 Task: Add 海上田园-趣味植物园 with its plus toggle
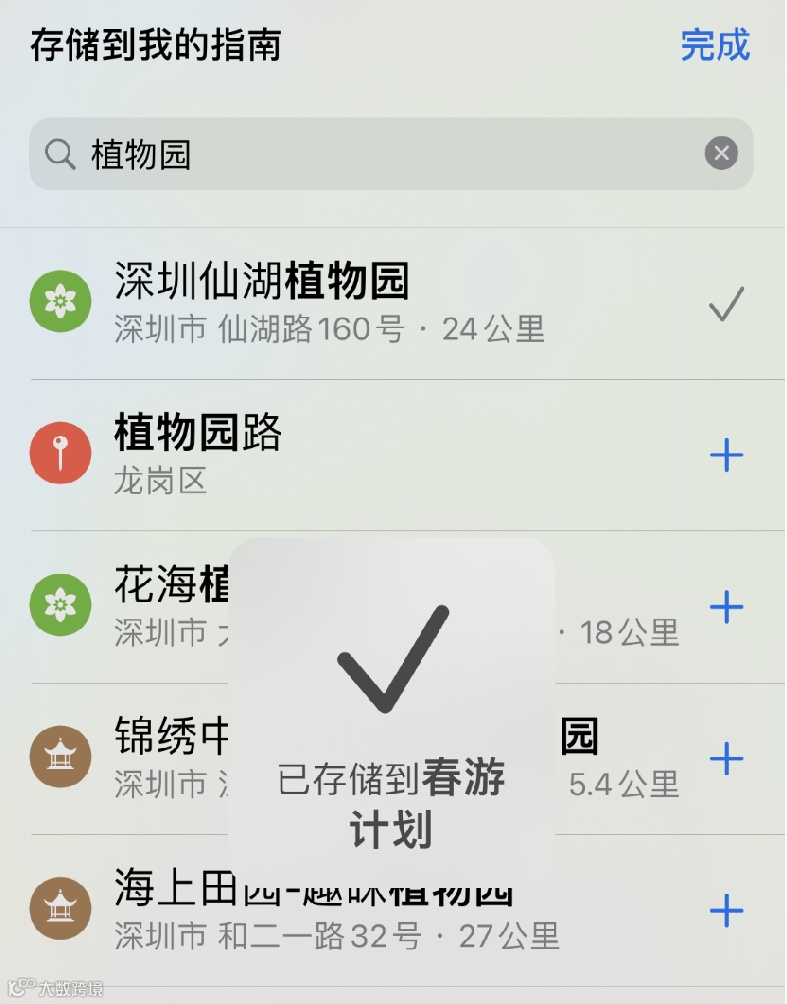(727, 909)
